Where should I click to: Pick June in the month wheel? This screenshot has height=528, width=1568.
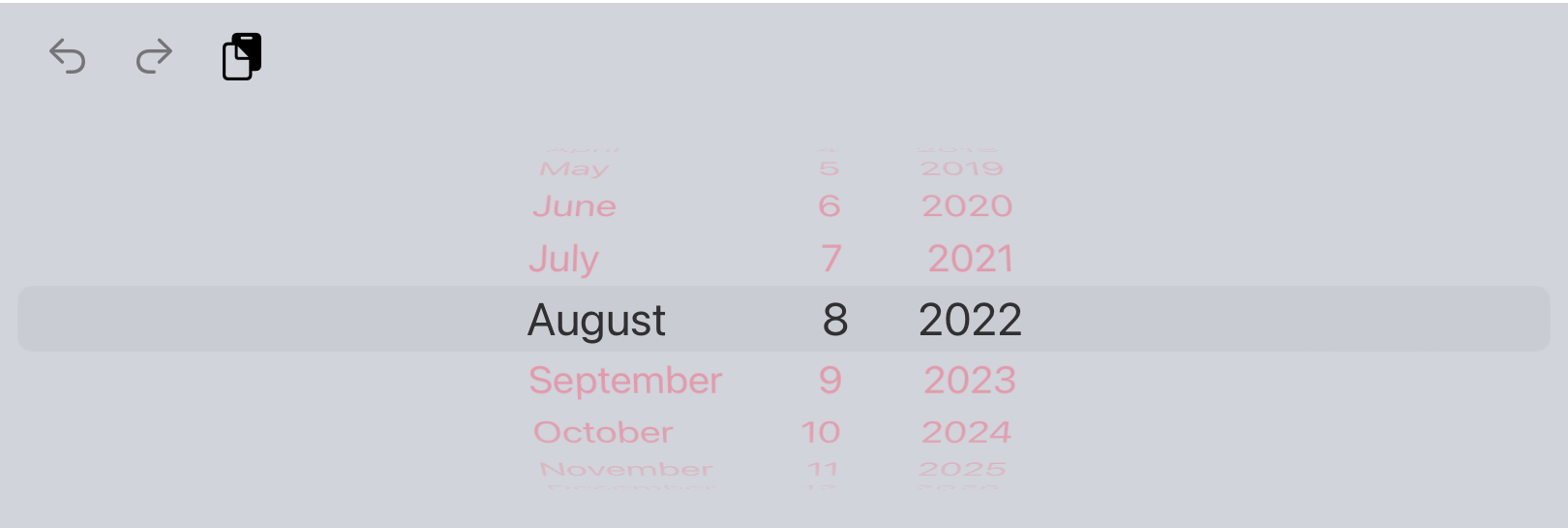574,206
